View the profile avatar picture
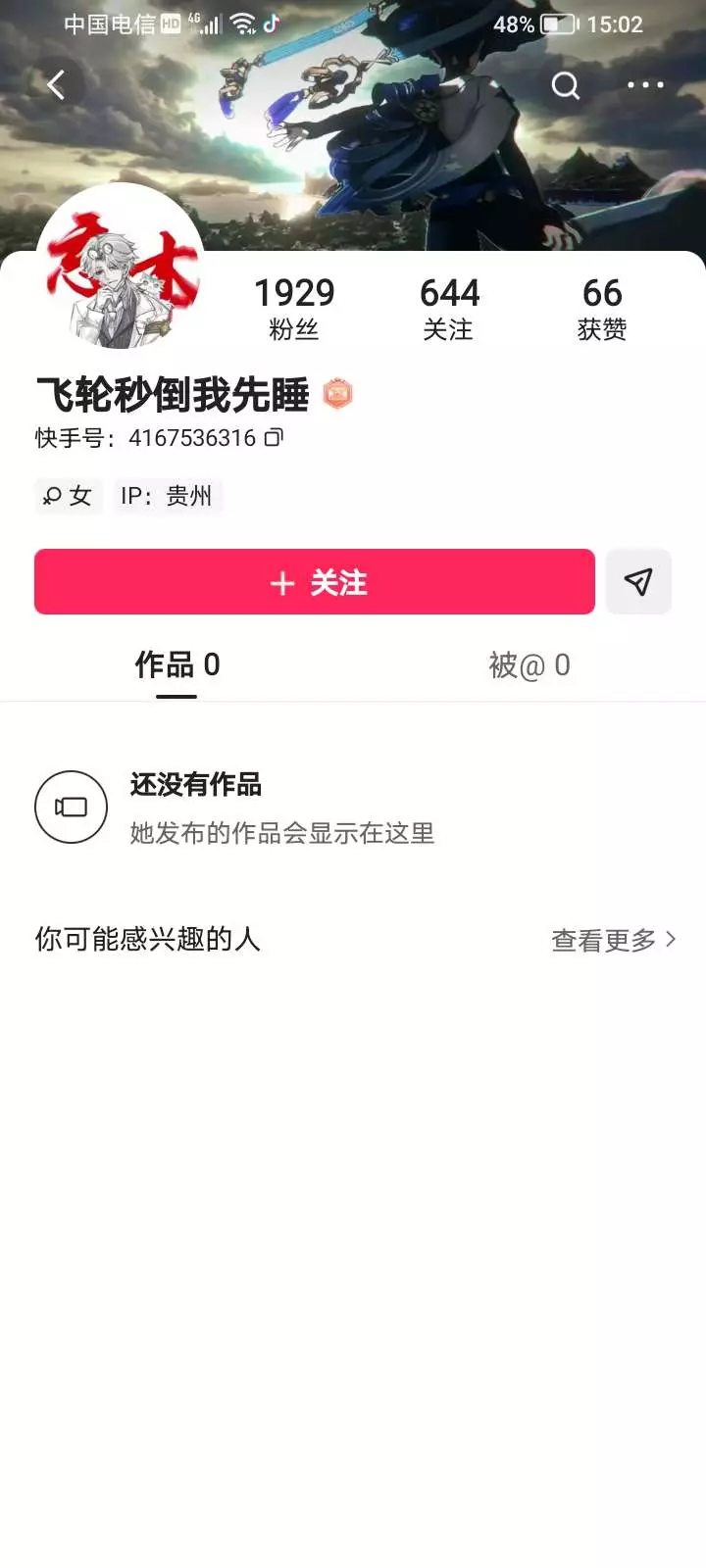706x1568 pixels. click(122, 269)
